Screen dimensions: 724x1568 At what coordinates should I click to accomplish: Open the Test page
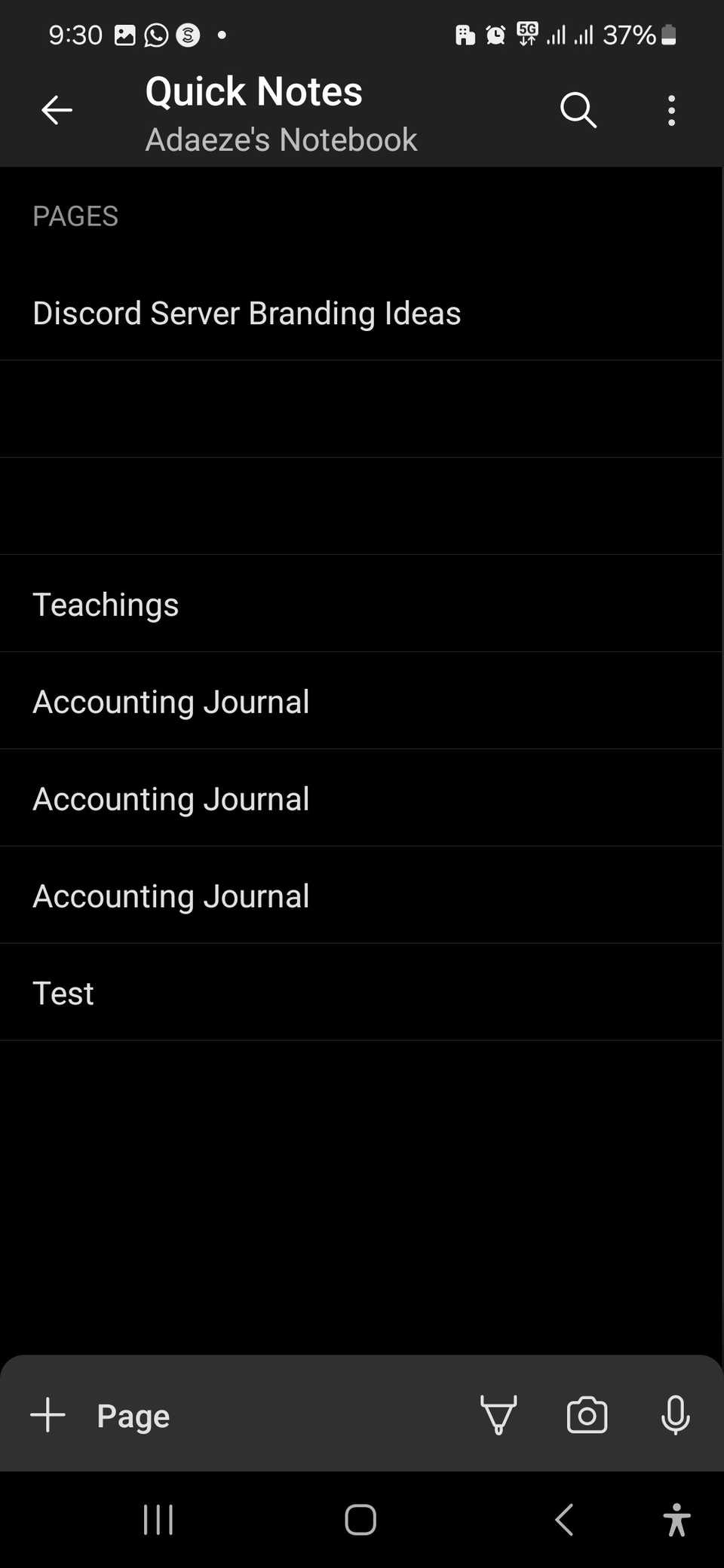coord(63,993)
